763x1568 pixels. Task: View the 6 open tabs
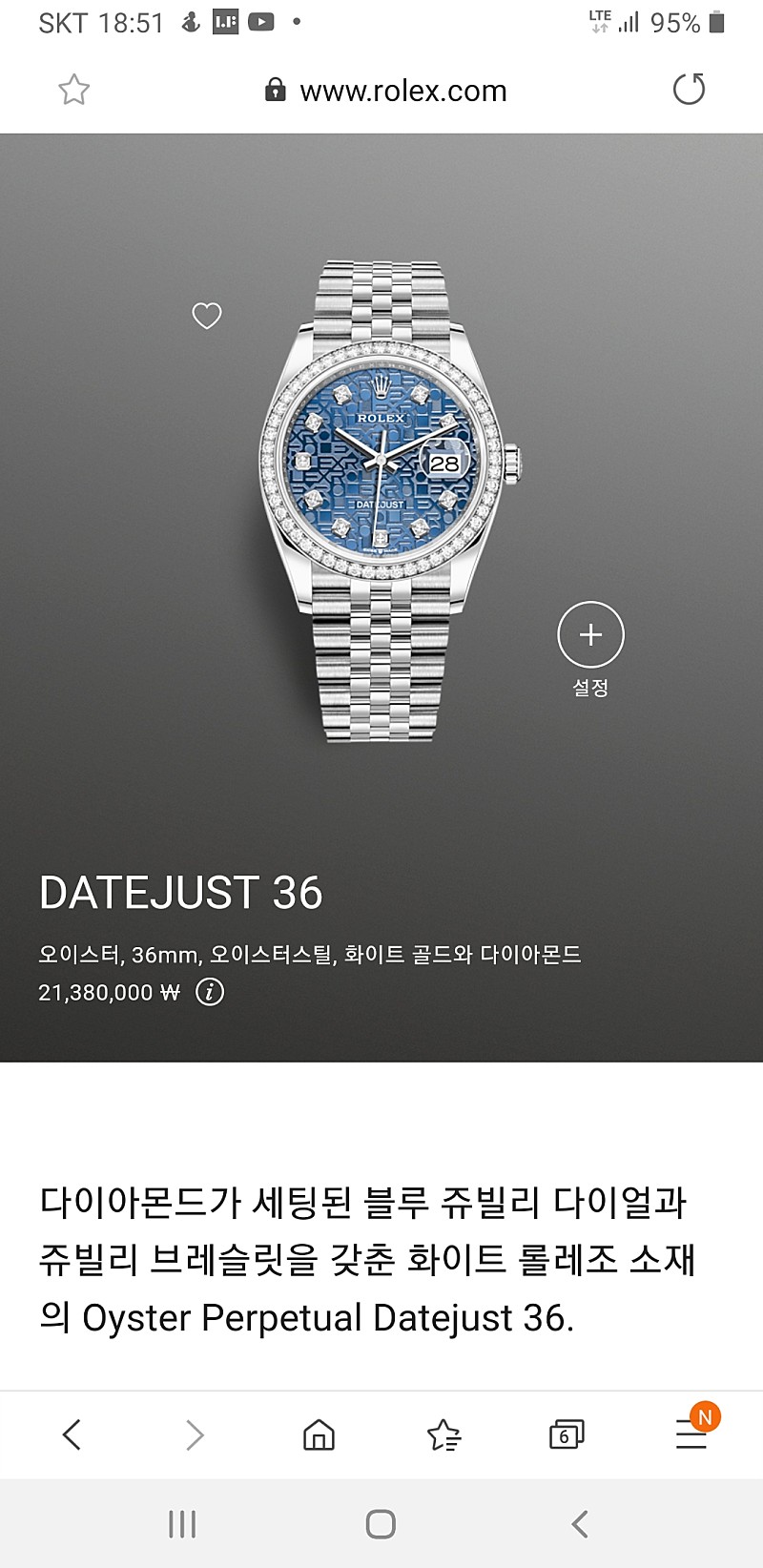[567, 1434]
